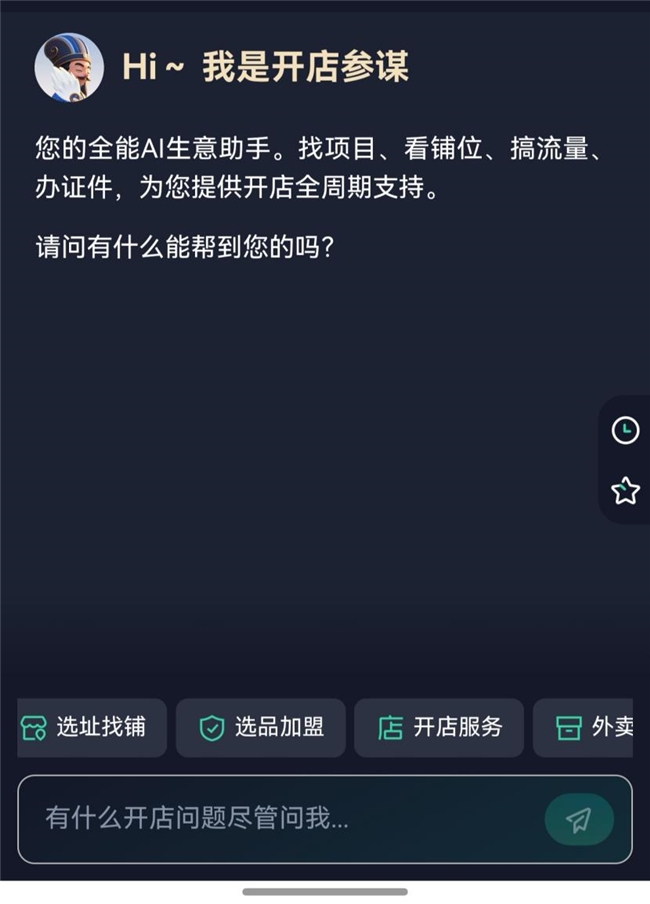This screenshot has height=904, width=650.
Task: Select the 选址找铺 chip
Action: tap(89, 727)
